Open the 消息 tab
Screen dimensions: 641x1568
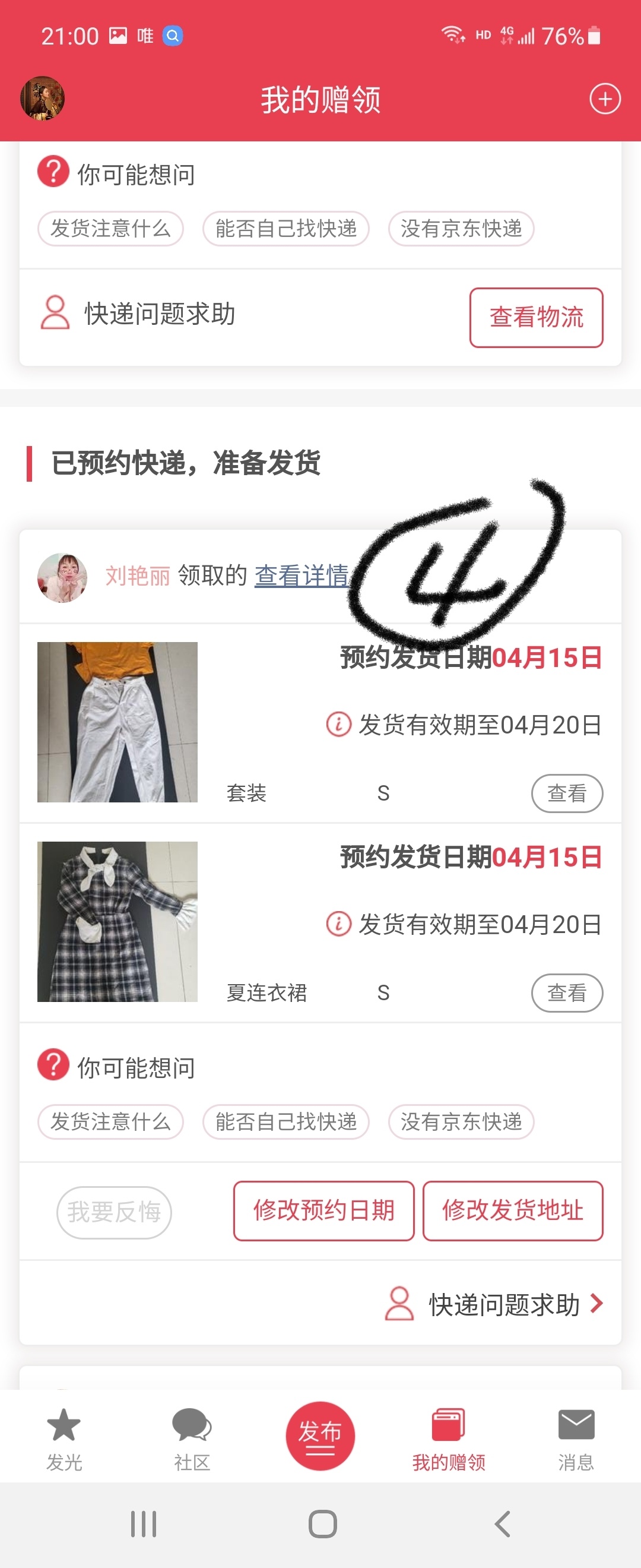[575, 1439]
